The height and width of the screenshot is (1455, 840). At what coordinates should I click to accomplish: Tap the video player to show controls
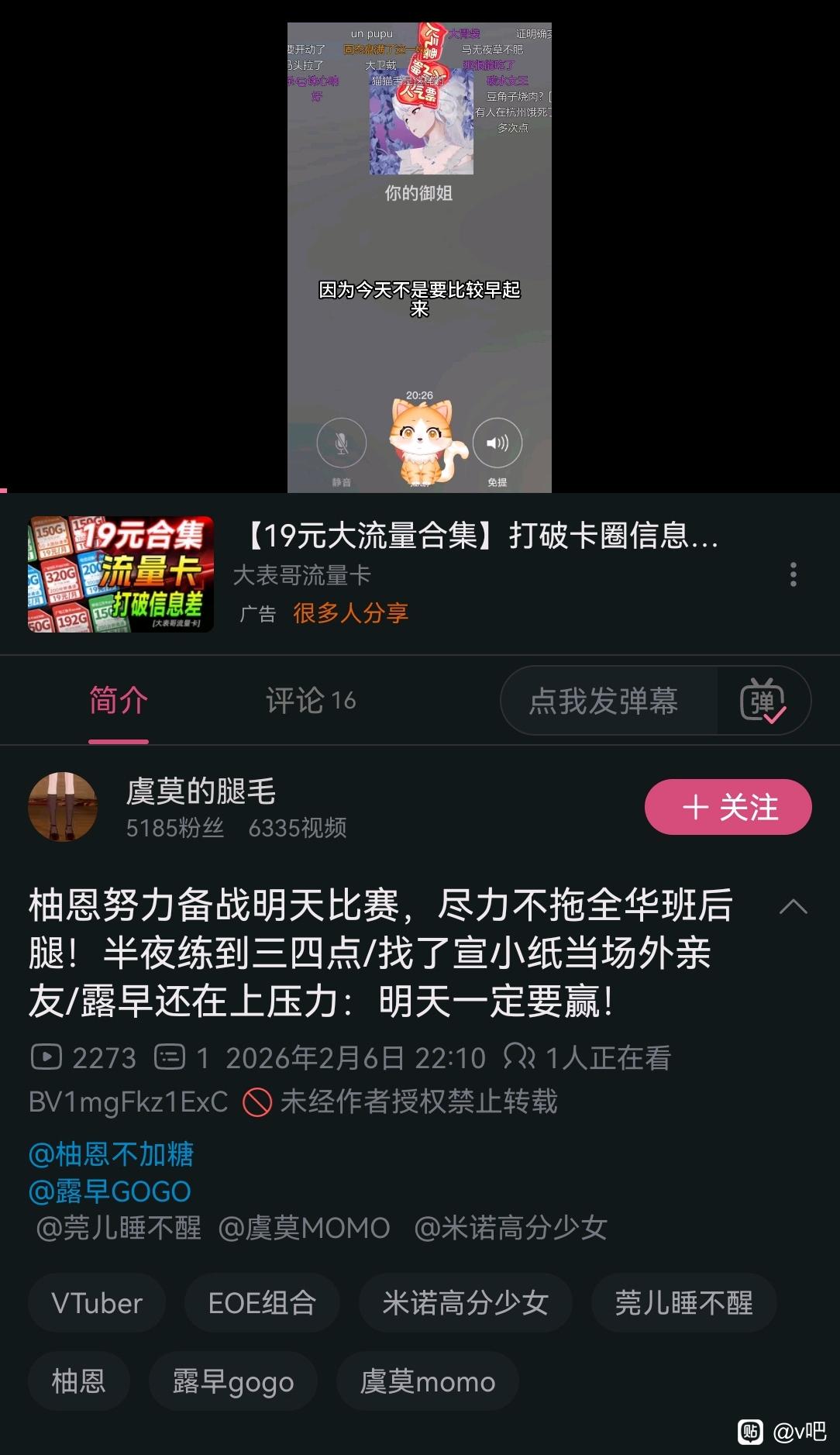coord(419,257)
